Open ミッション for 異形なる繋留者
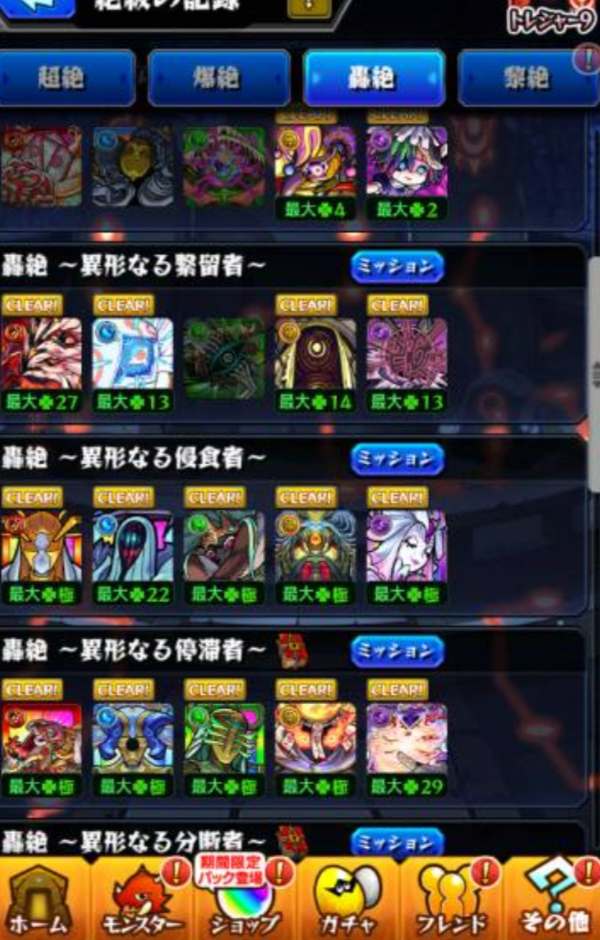 click(x=397, y=267)
